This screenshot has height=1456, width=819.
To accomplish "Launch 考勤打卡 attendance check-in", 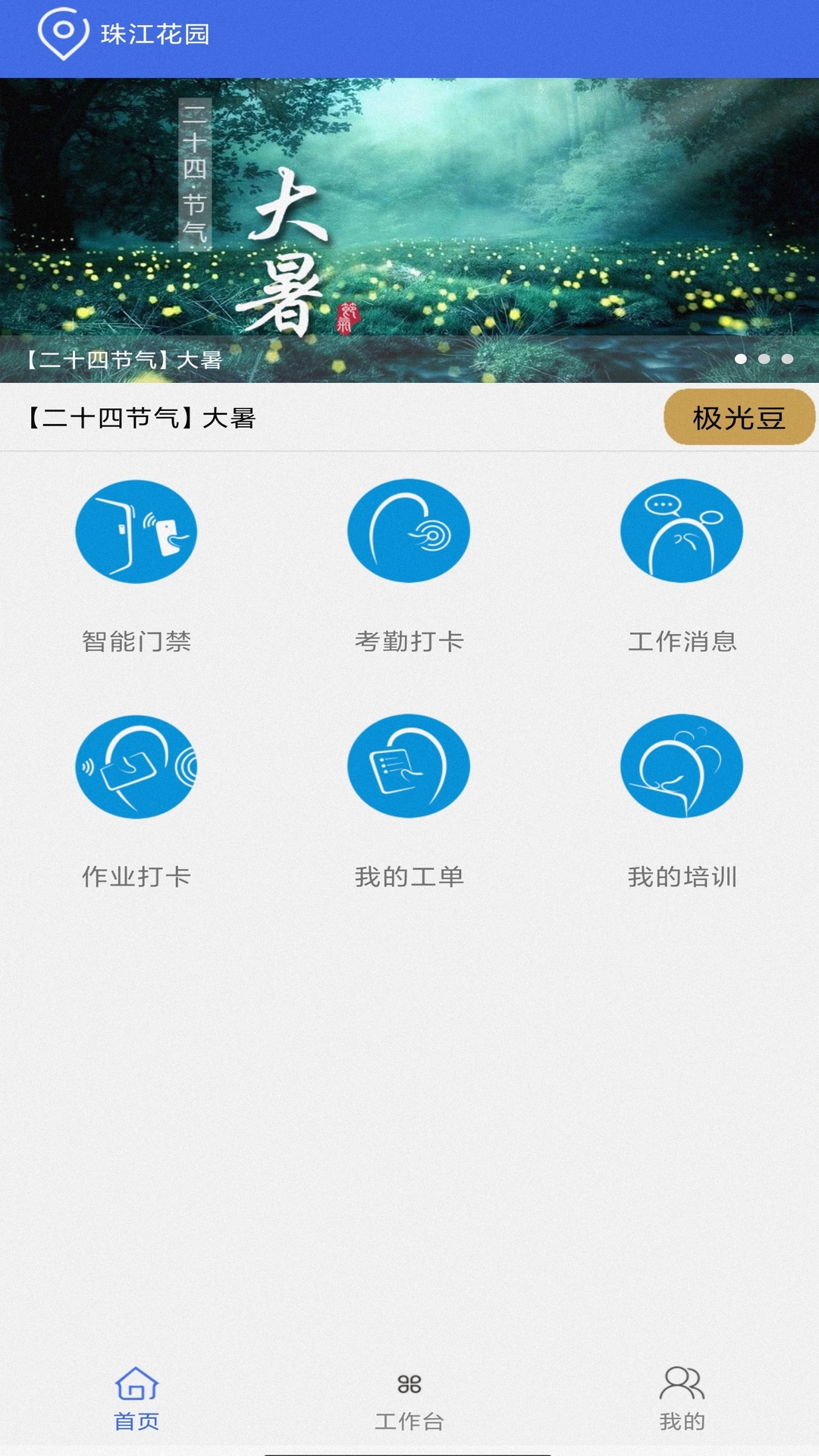I will pos(409,566).
